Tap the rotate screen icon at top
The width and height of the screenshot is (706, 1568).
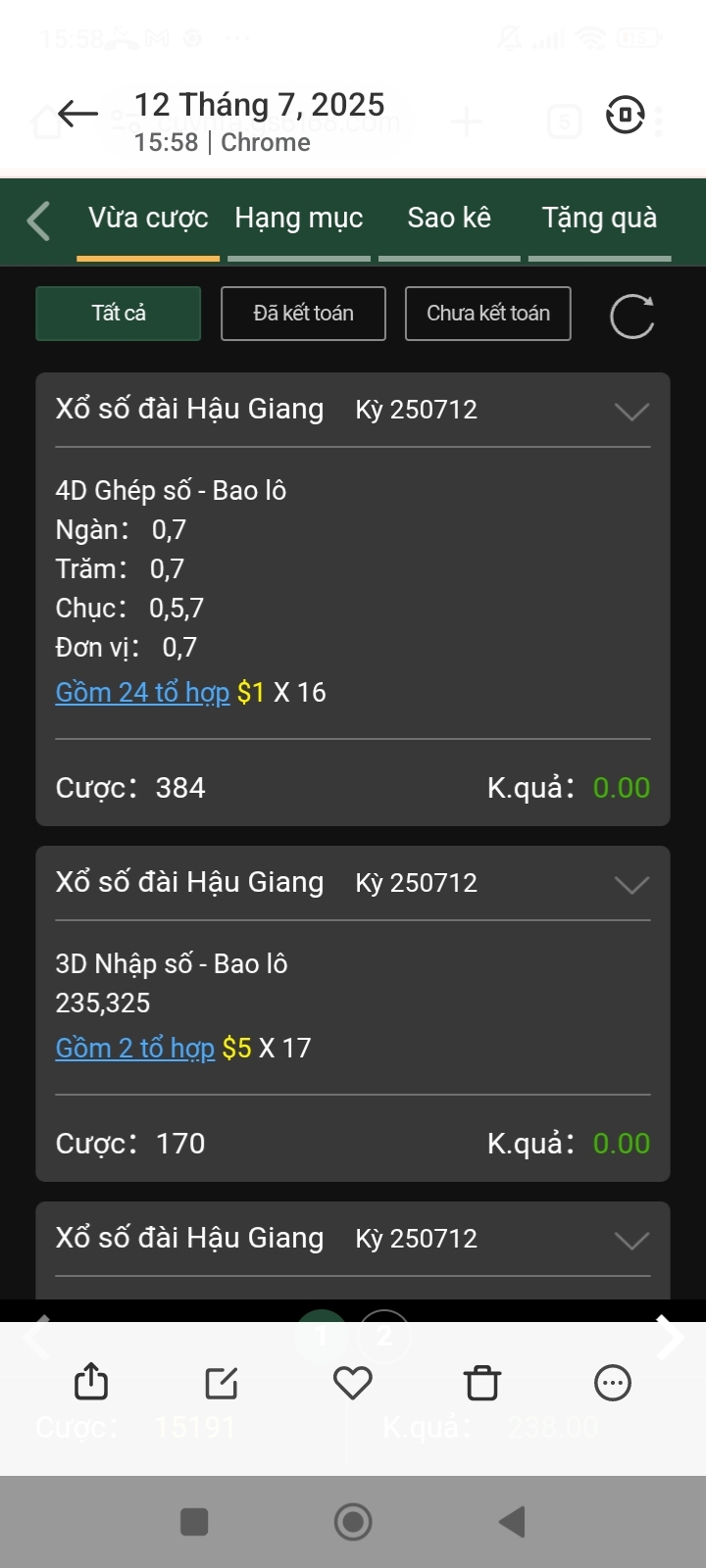pos(625,116)
